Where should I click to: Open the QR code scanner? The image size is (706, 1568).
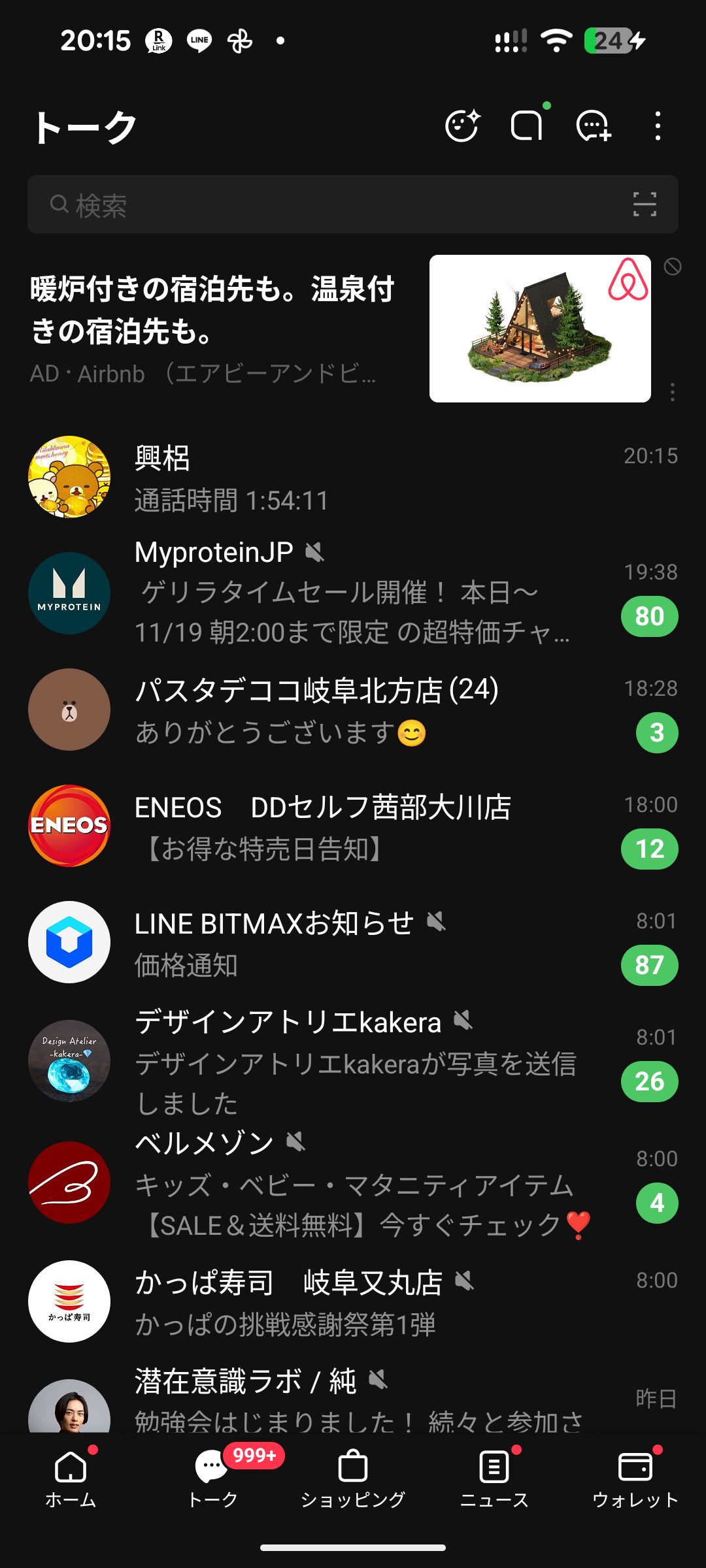pos(645,204)
